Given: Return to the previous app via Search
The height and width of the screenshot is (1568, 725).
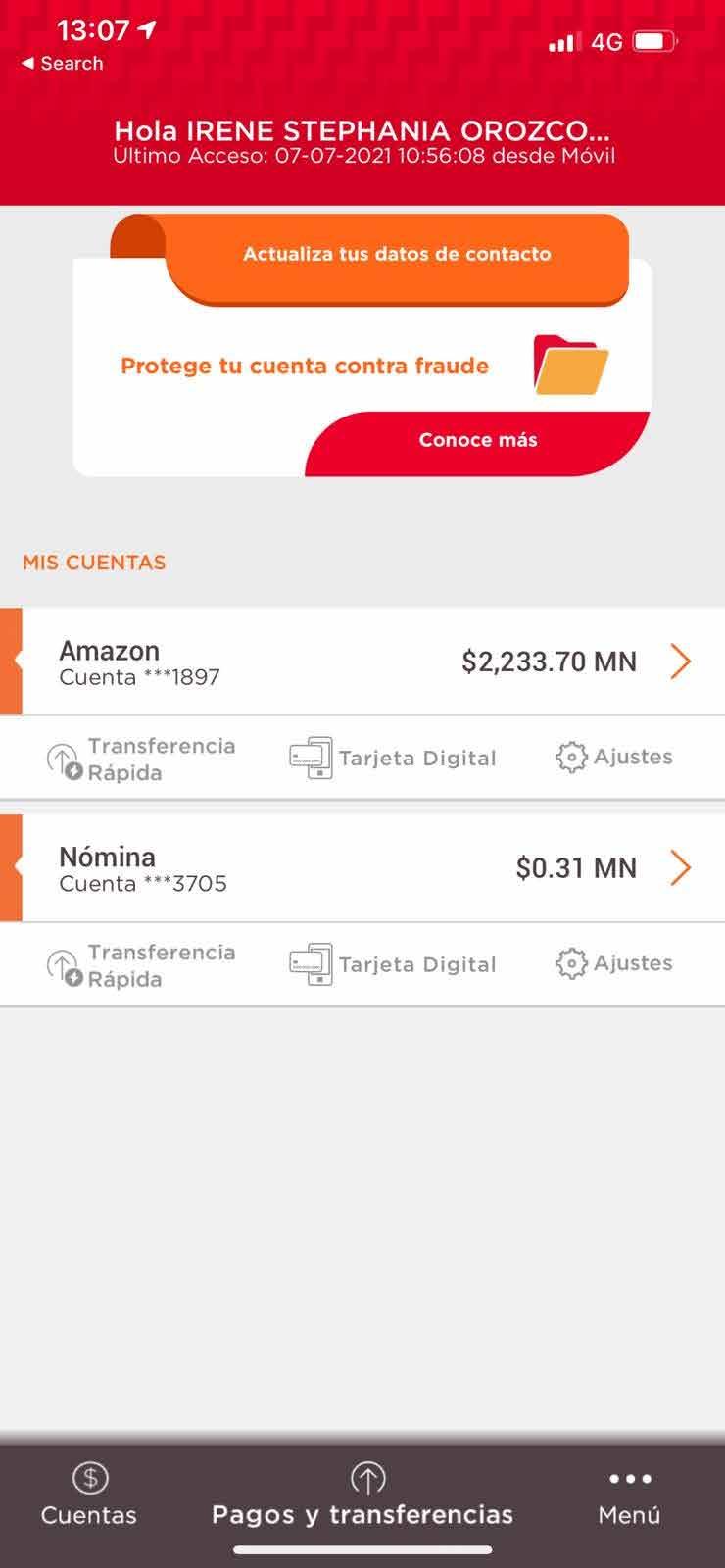Looking at the screenshot, I should pos(63,64).
